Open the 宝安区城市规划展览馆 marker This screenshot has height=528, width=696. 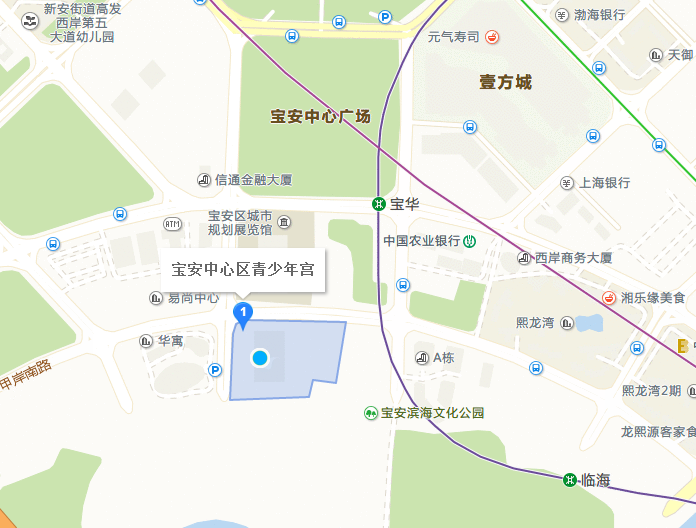click(x=285, y=222)
